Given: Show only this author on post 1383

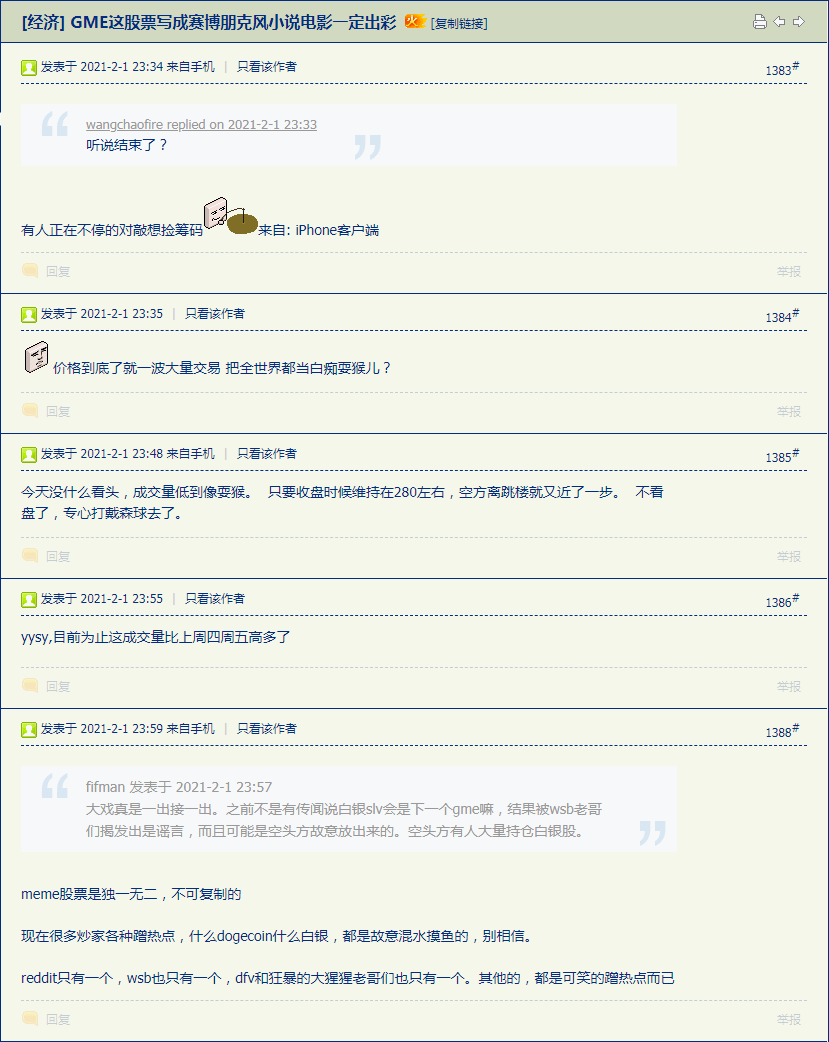Looking at the screenshot, I should point(266,67).
